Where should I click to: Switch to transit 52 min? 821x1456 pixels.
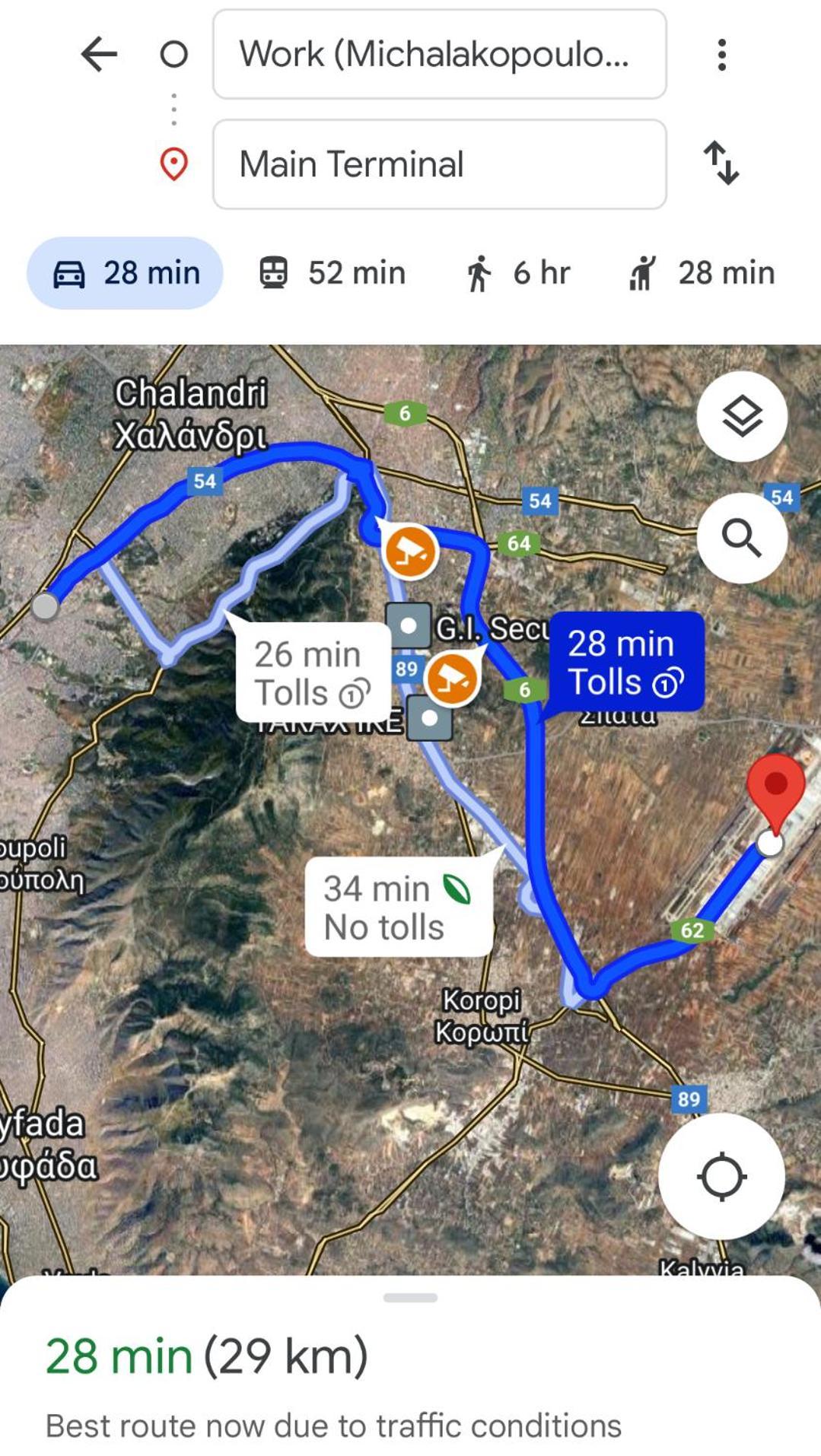click(333, 273)
